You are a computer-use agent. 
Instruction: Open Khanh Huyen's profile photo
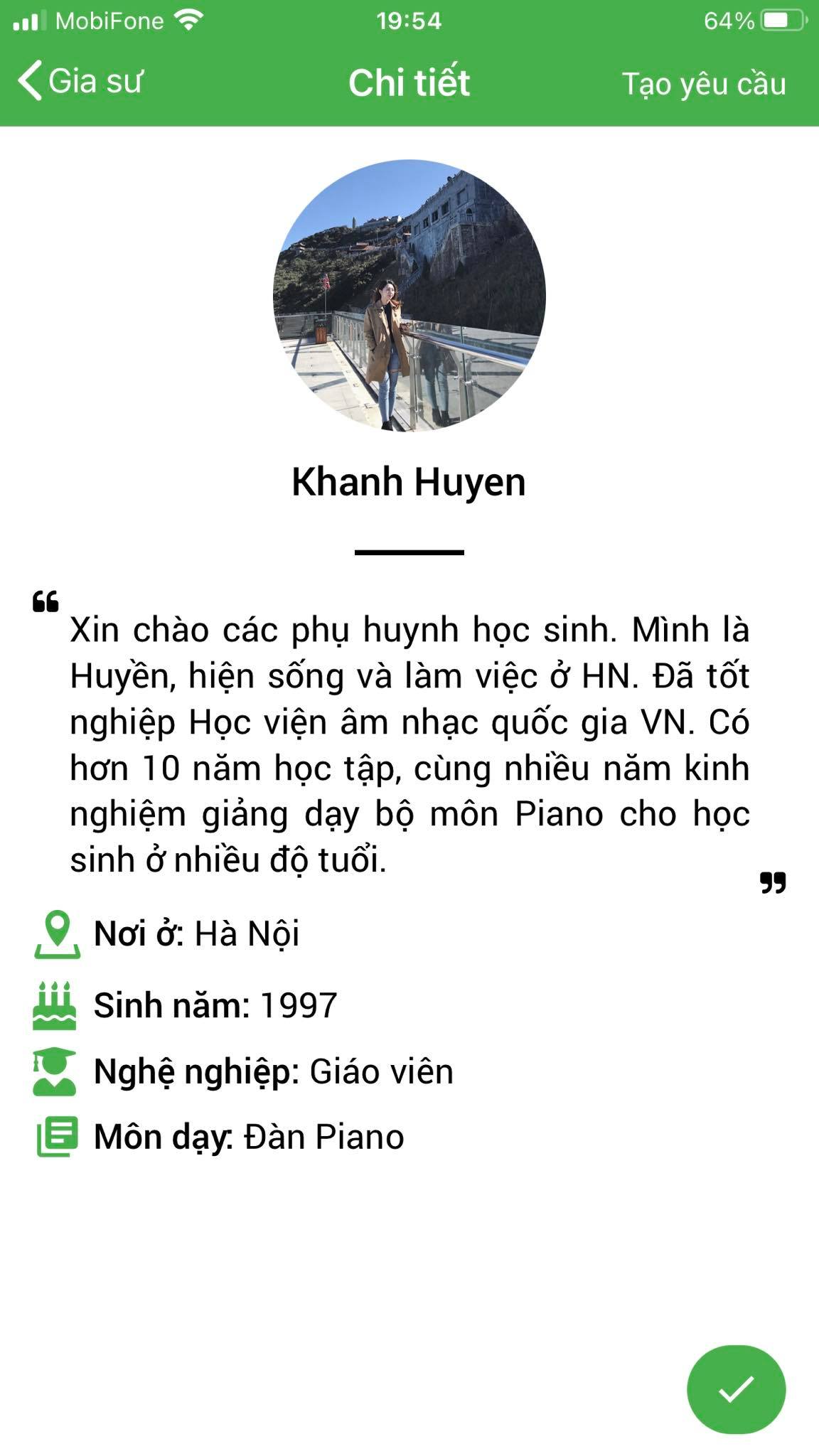[x=409, y=295]
